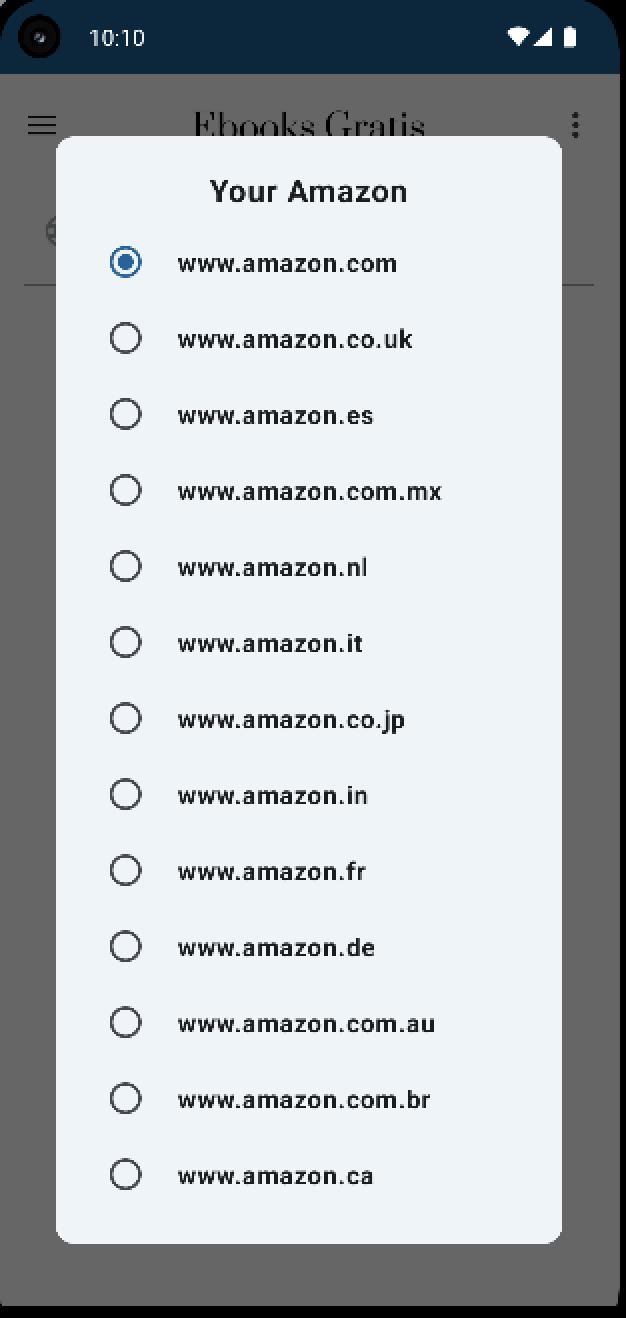Choose www.amazon.co.uk store
This screenshot has width=626, height=1318.
click(125, 339)
